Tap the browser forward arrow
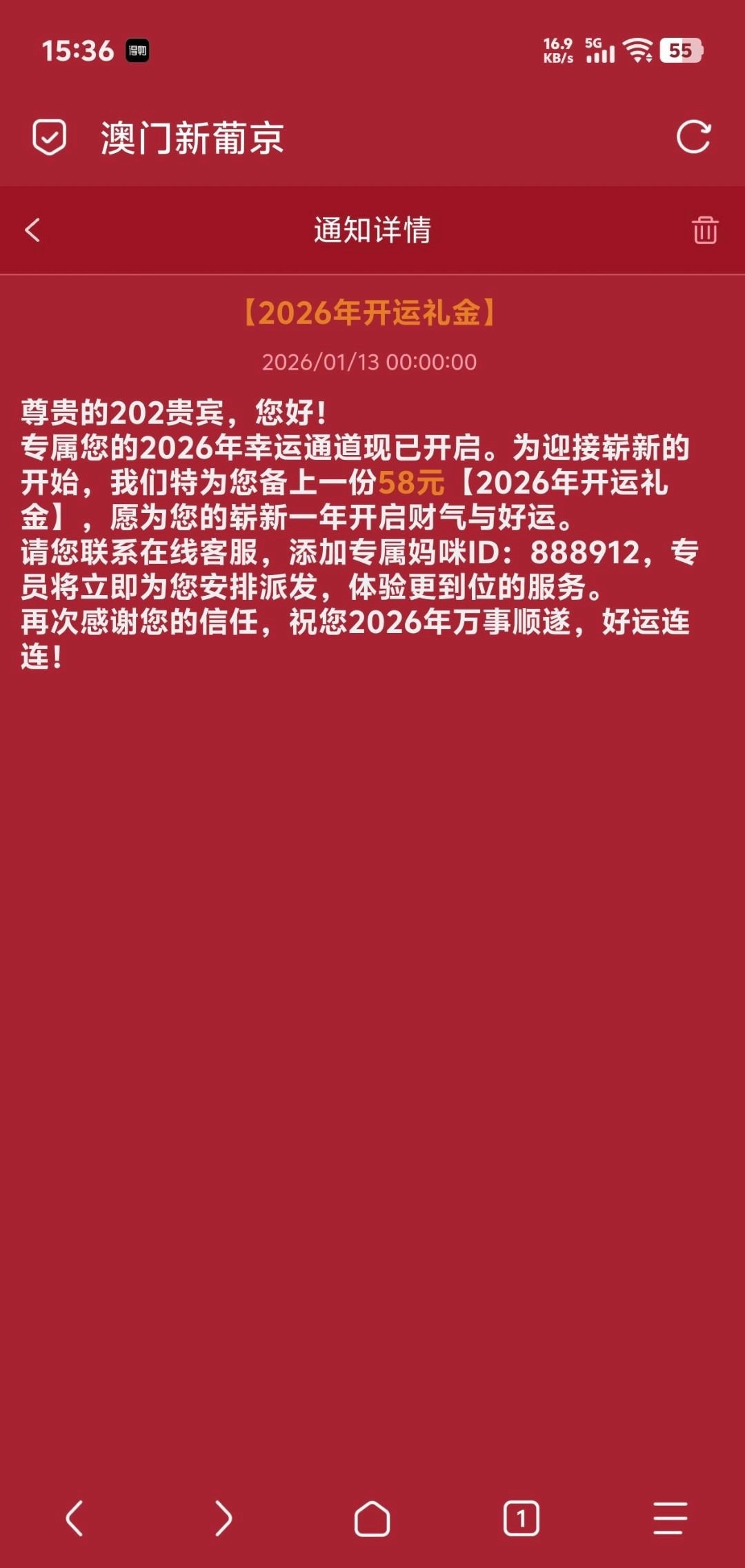The height and width of the screenshot is (1568, 745). click(223, 1518)
